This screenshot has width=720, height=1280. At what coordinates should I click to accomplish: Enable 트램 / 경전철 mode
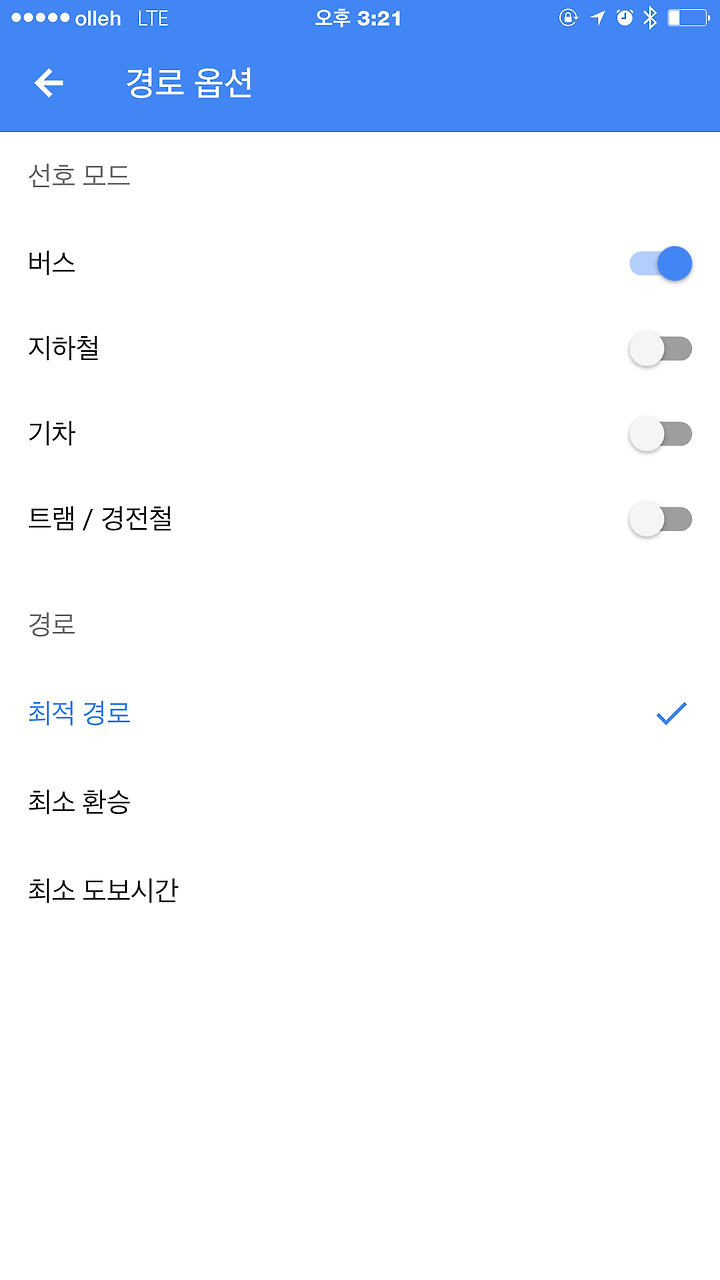[661, 519]
